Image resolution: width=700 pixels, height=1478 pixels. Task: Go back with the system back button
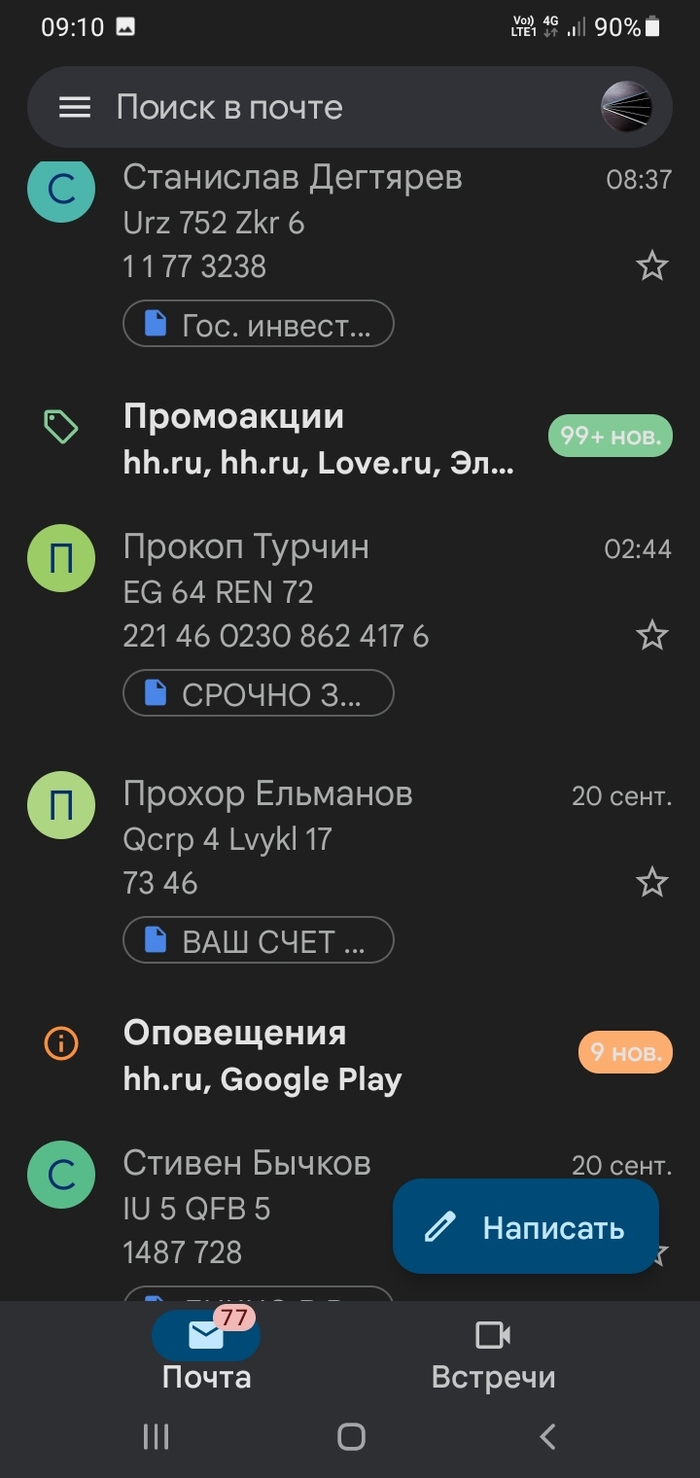point(547,1437)
